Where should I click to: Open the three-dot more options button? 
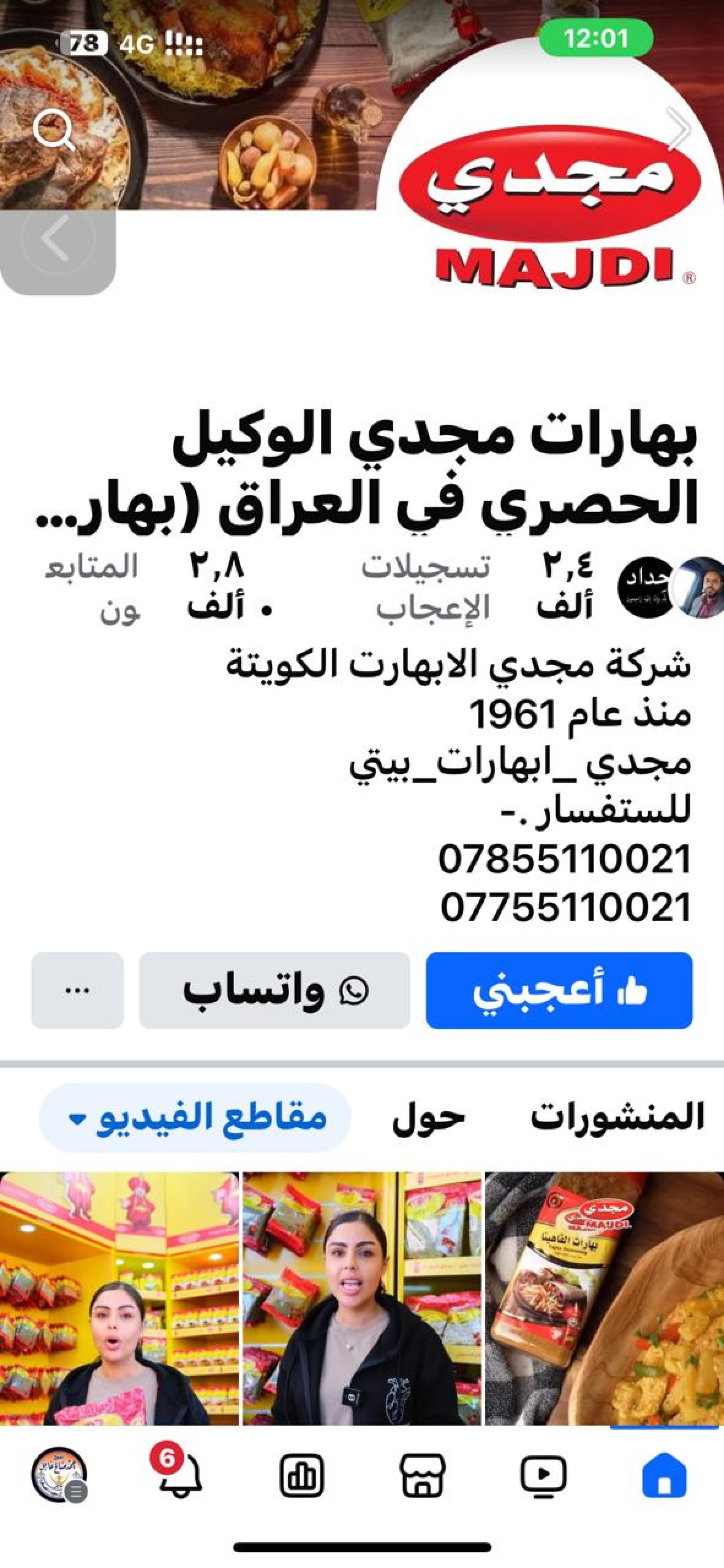77,991
